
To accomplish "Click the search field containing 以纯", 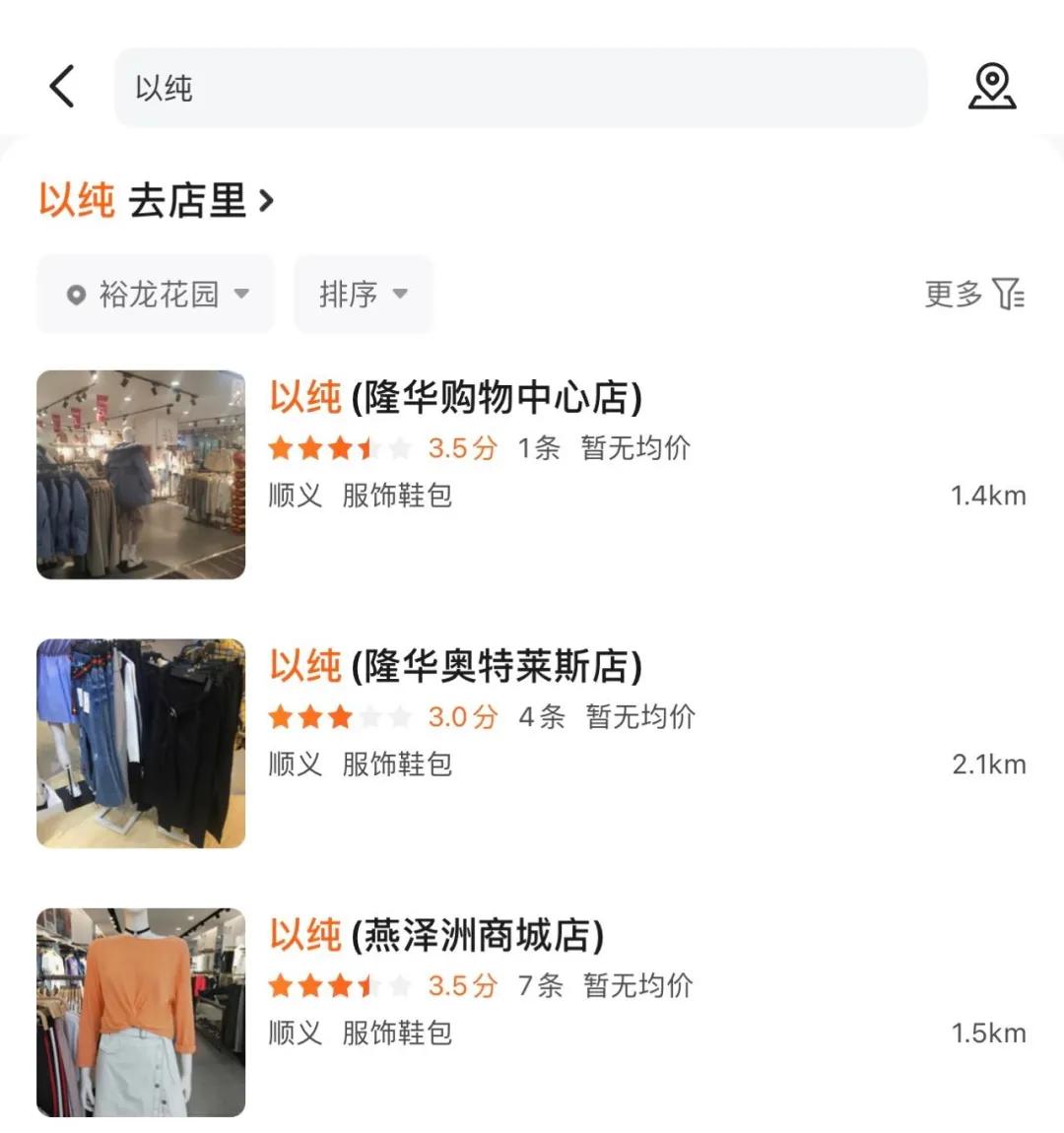I will click(522, 88).
